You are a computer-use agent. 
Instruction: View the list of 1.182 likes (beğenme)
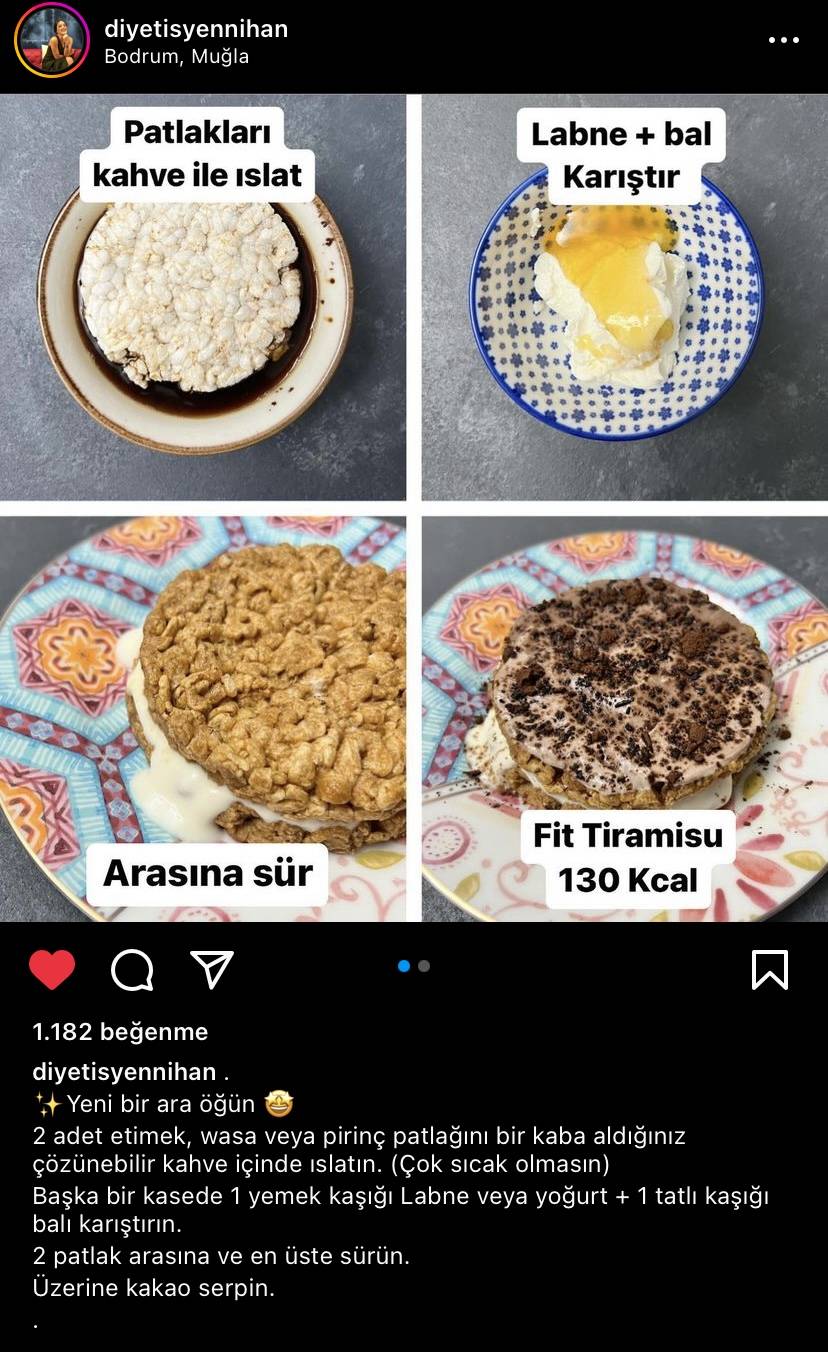[x=120, y=1031]
